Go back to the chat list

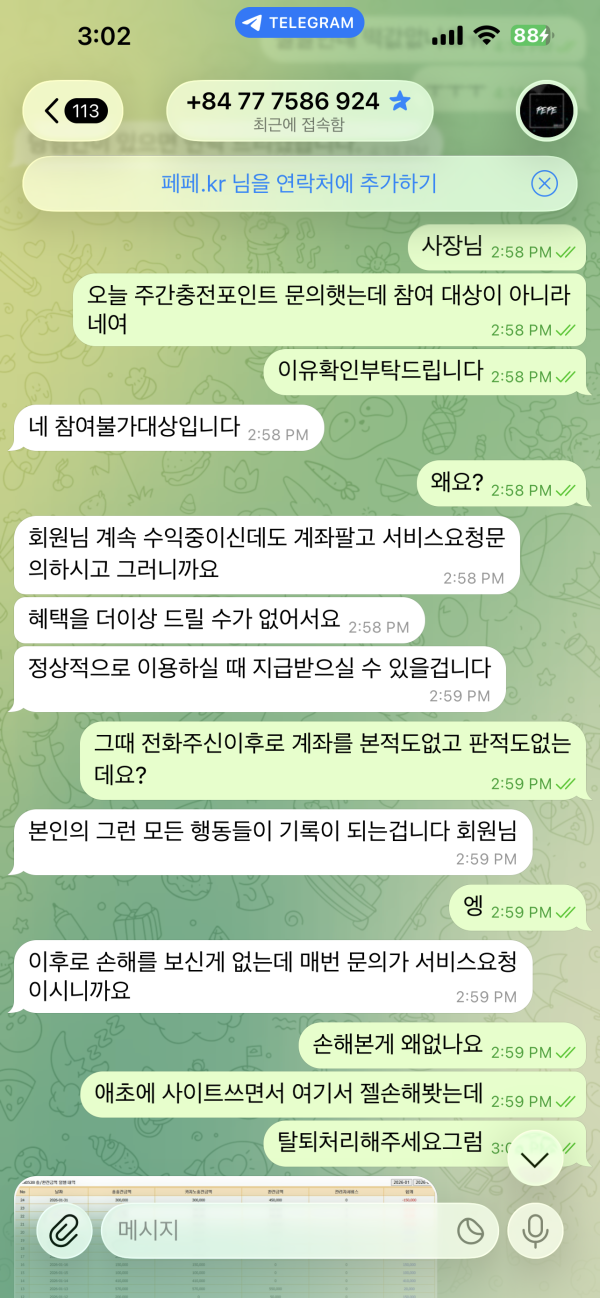pos(72,111)
